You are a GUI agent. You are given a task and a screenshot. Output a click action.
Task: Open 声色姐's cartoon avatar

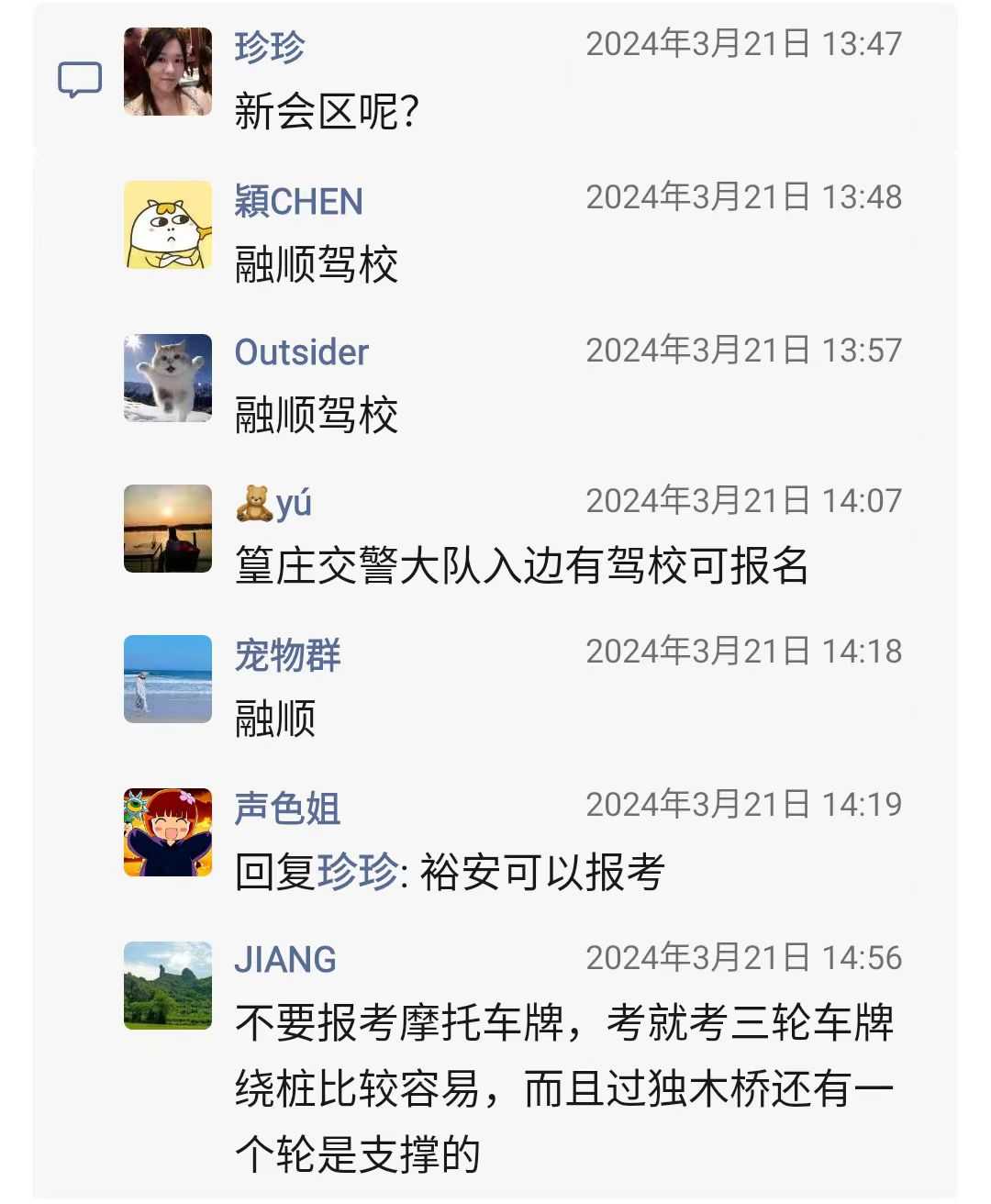click(168, 832)
